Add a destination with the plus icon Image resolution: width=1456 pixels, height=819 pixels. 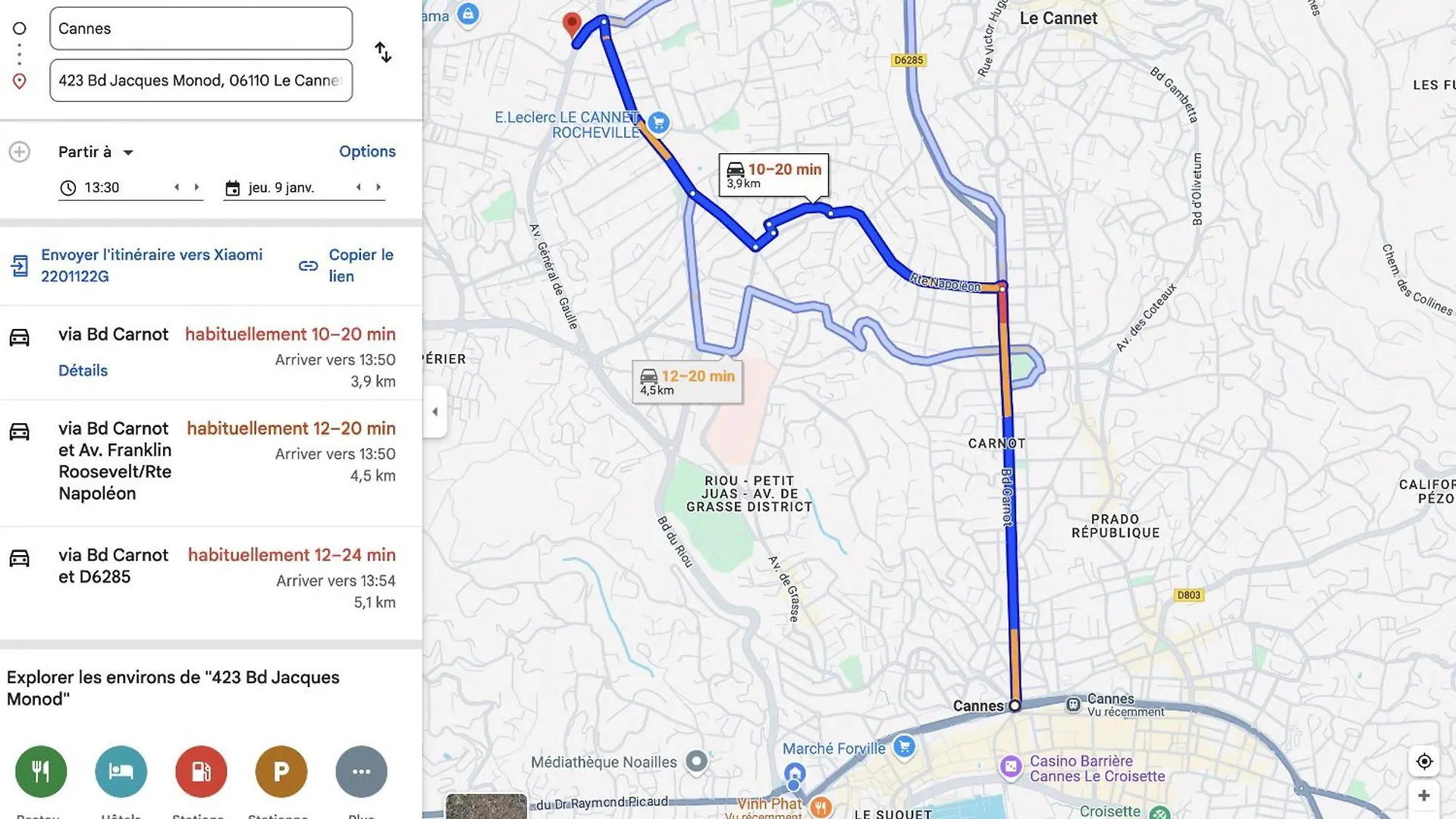pos(20,152)
